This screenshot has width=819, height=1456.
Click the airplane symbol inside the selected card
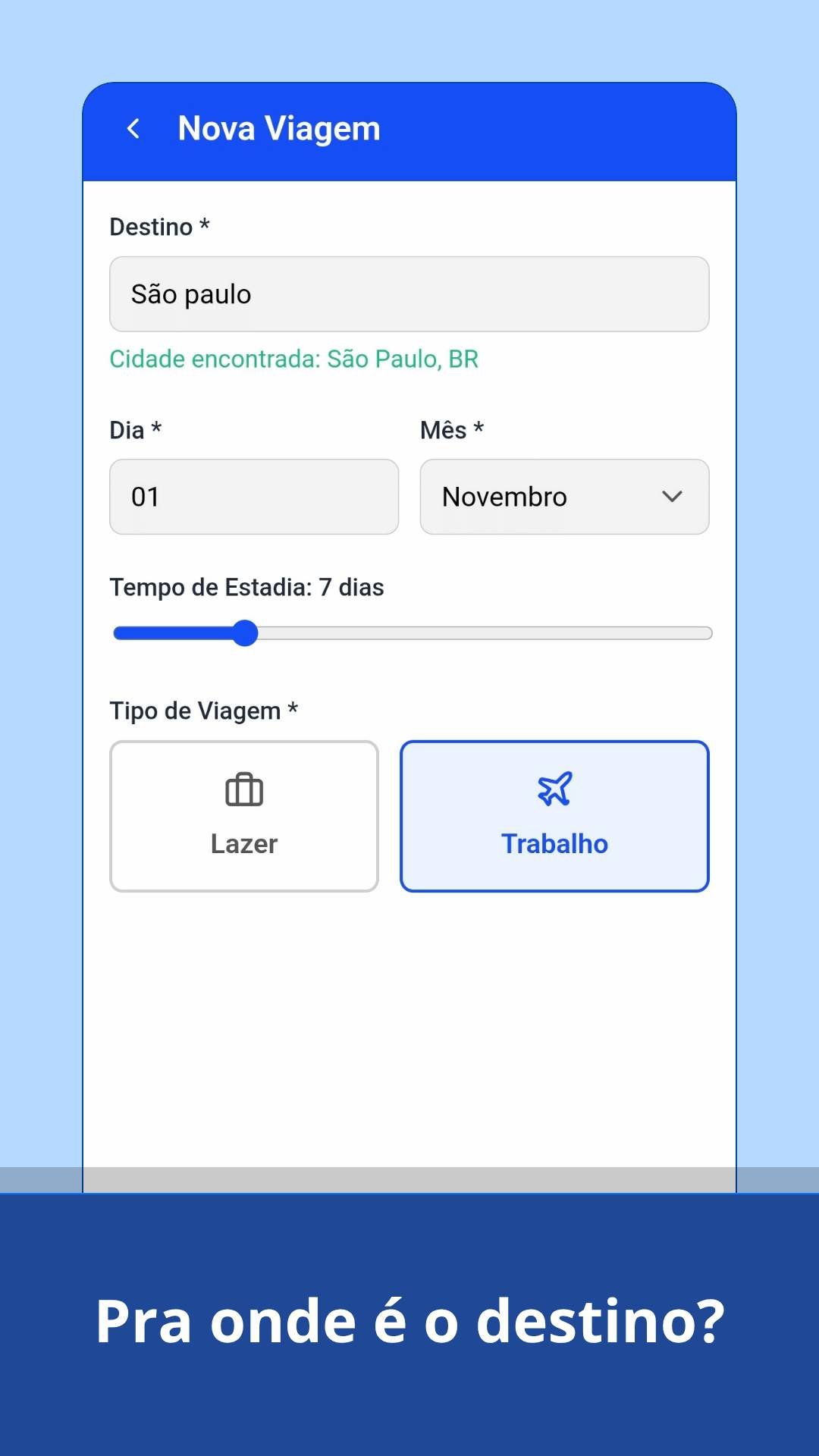pyautogui.click(x=554, y=789)
